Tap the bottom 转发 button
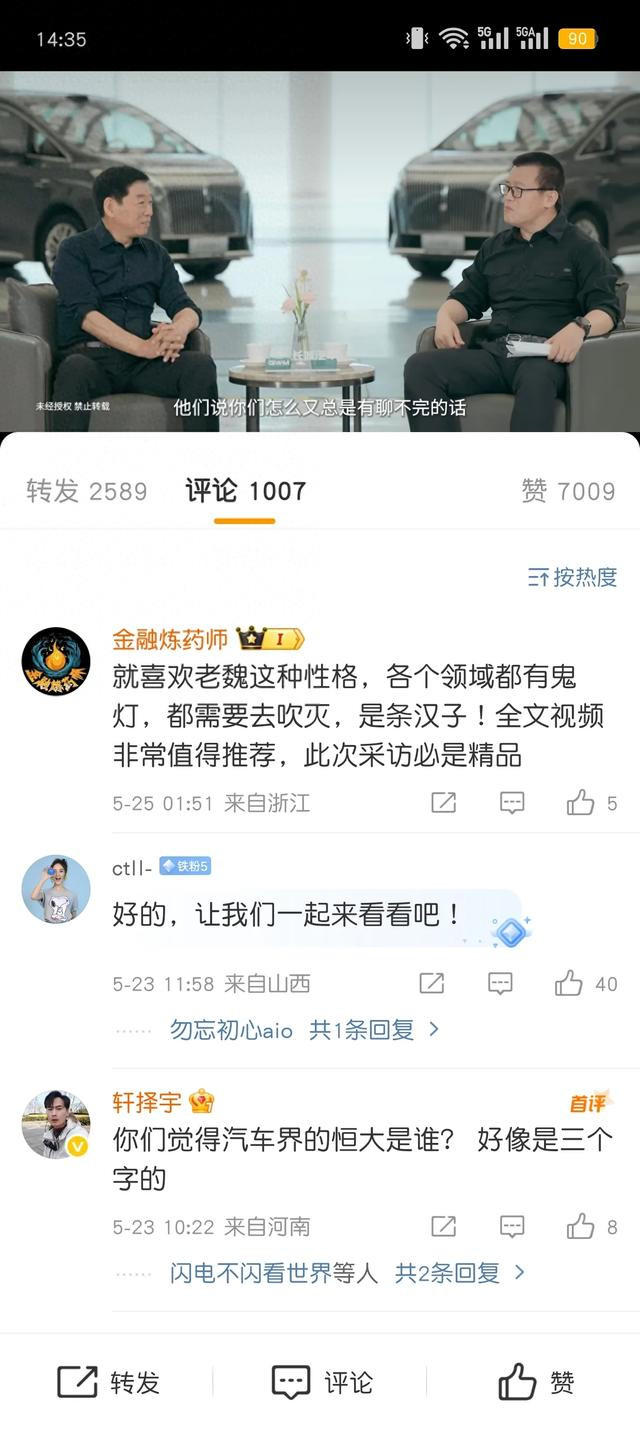The image size is (640, 1431). pyautogui.click(x=108, y=1382)
